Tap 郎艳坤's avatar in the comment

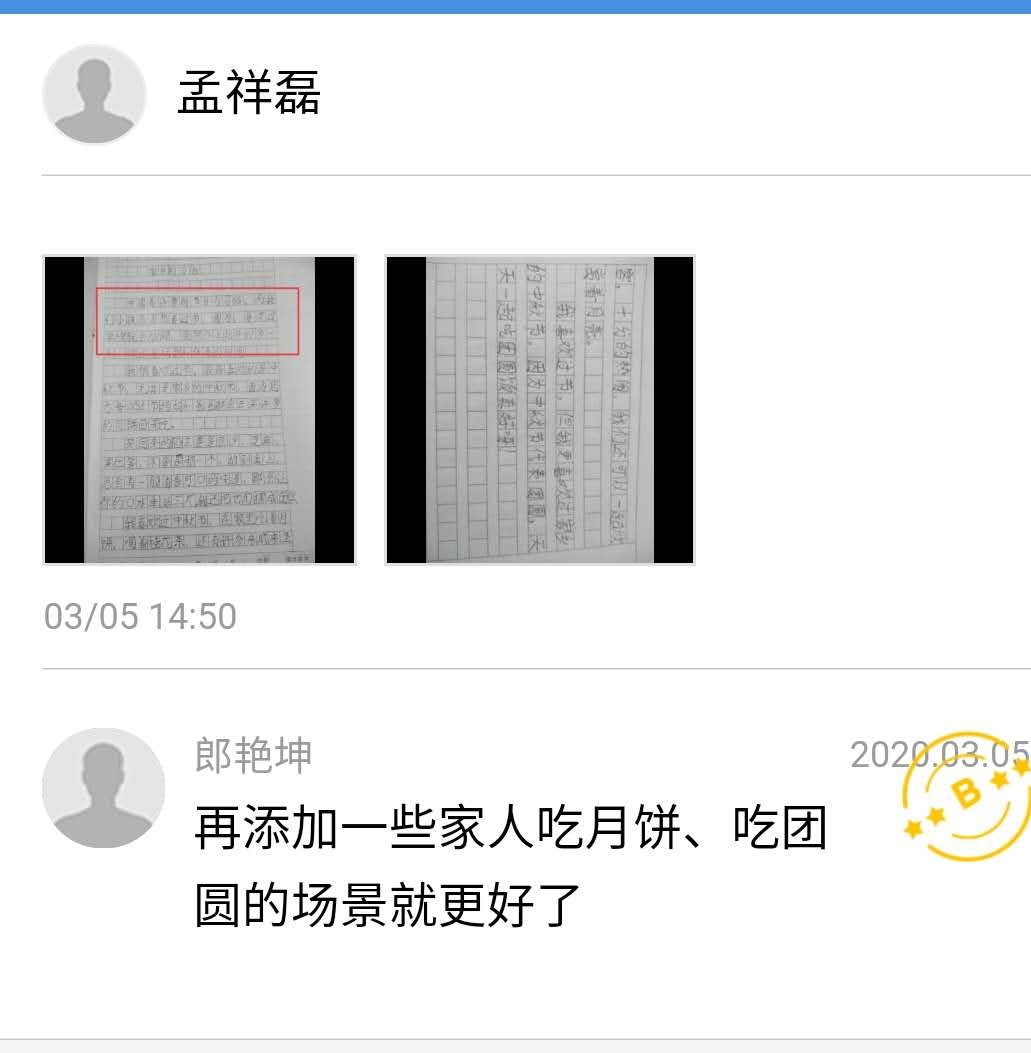coord(103,788)
